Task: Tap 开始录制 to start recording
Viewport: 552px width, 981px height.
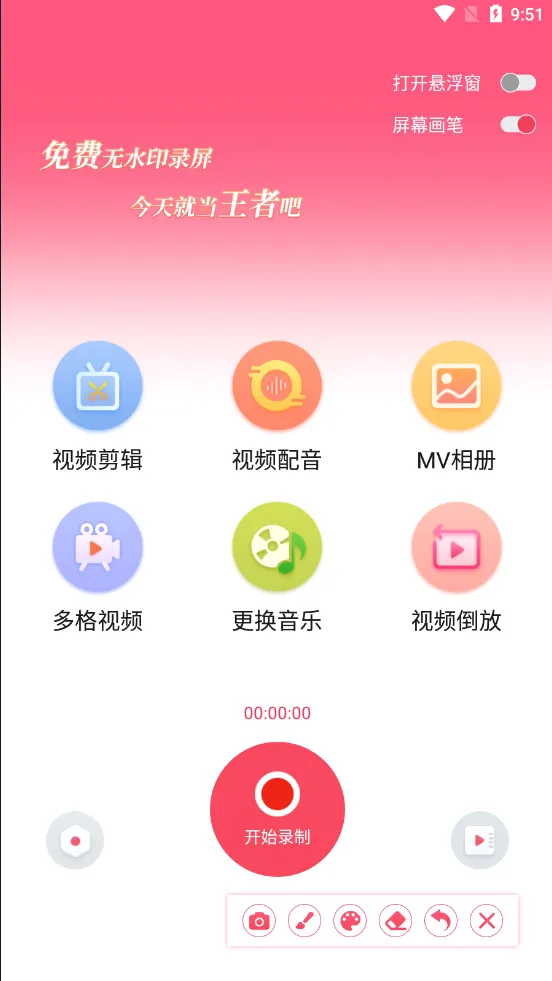Action: pos(277,810)
